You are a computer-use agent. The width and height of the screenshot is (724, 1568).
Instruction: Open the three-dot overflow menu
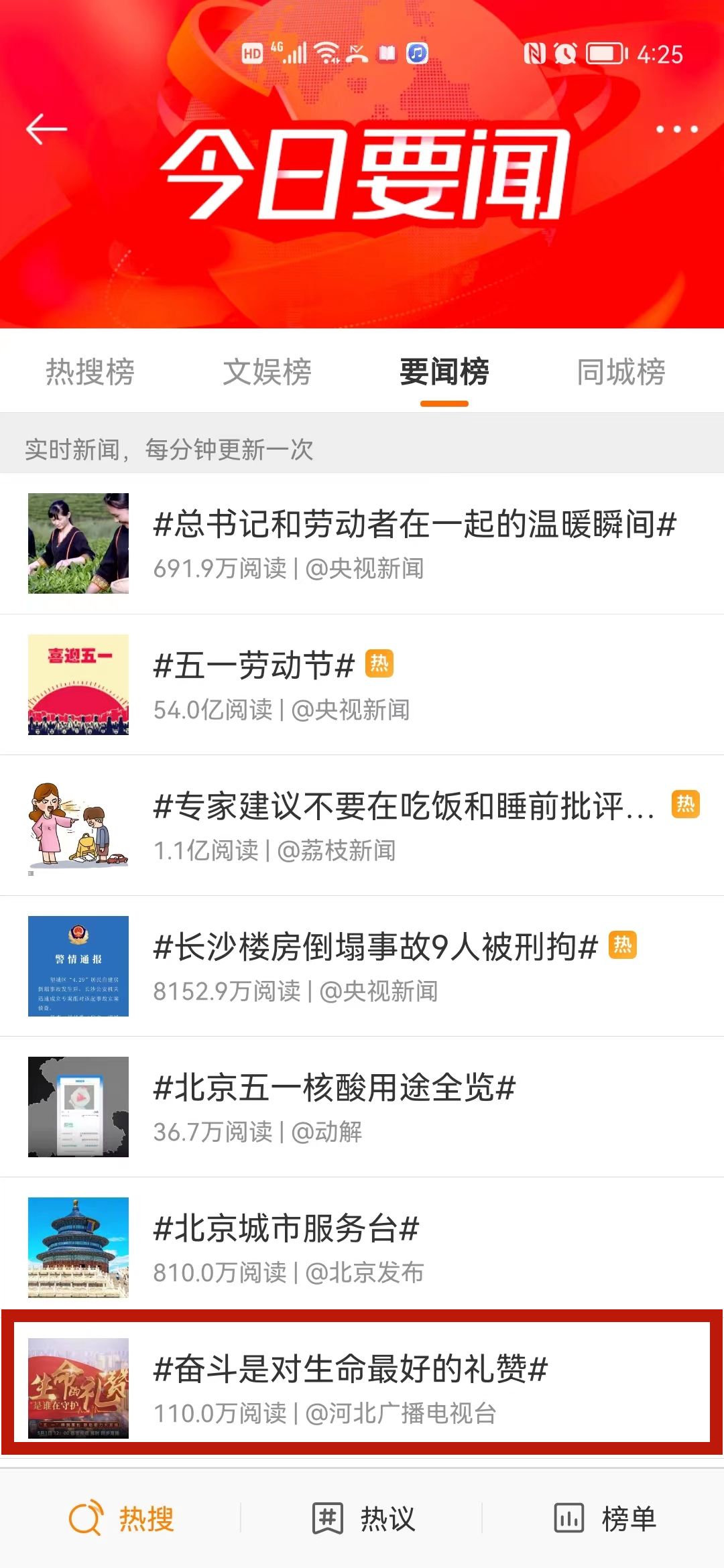point(676,129)
